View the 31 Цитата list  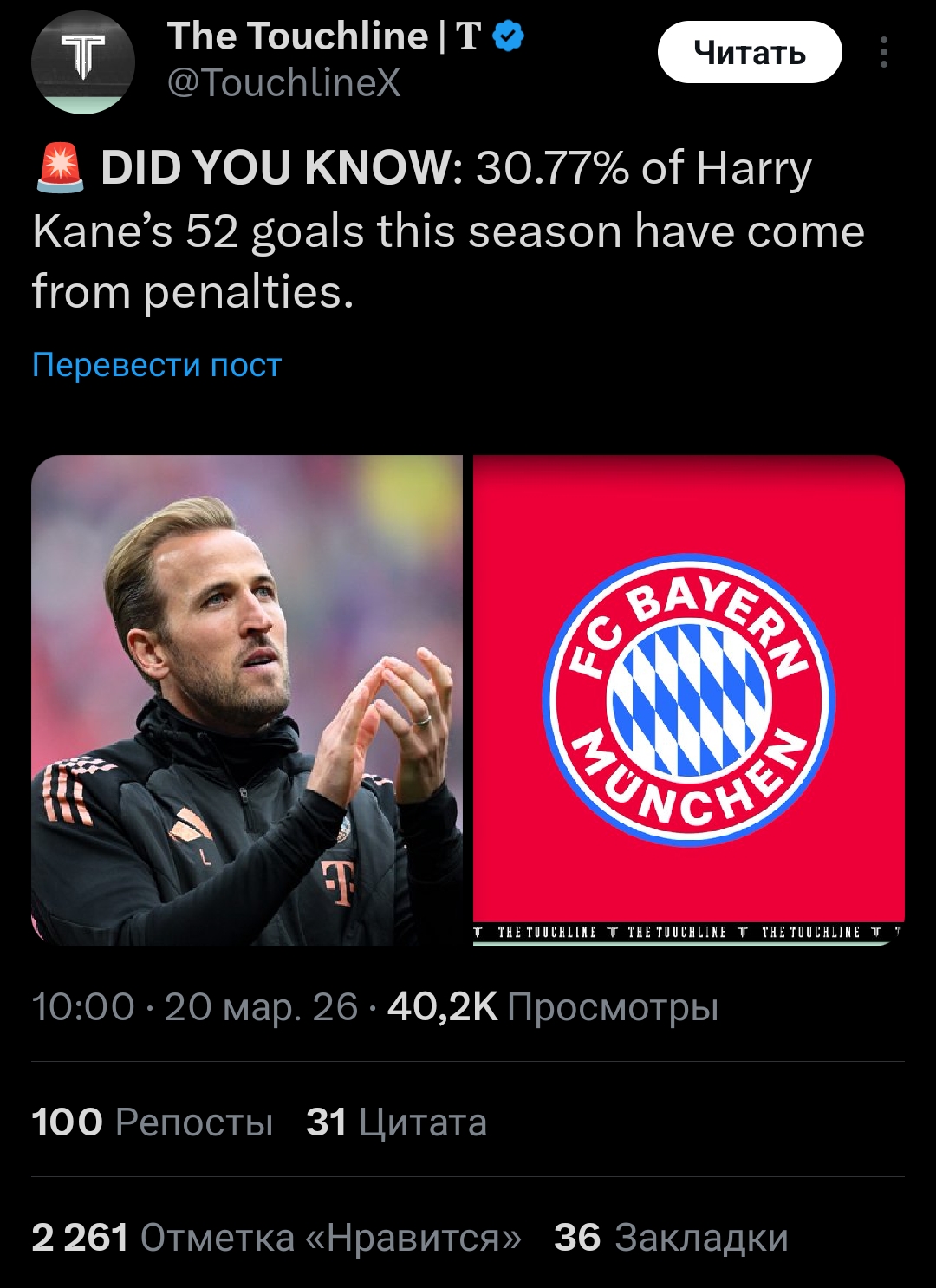(x=396, y=1122)
